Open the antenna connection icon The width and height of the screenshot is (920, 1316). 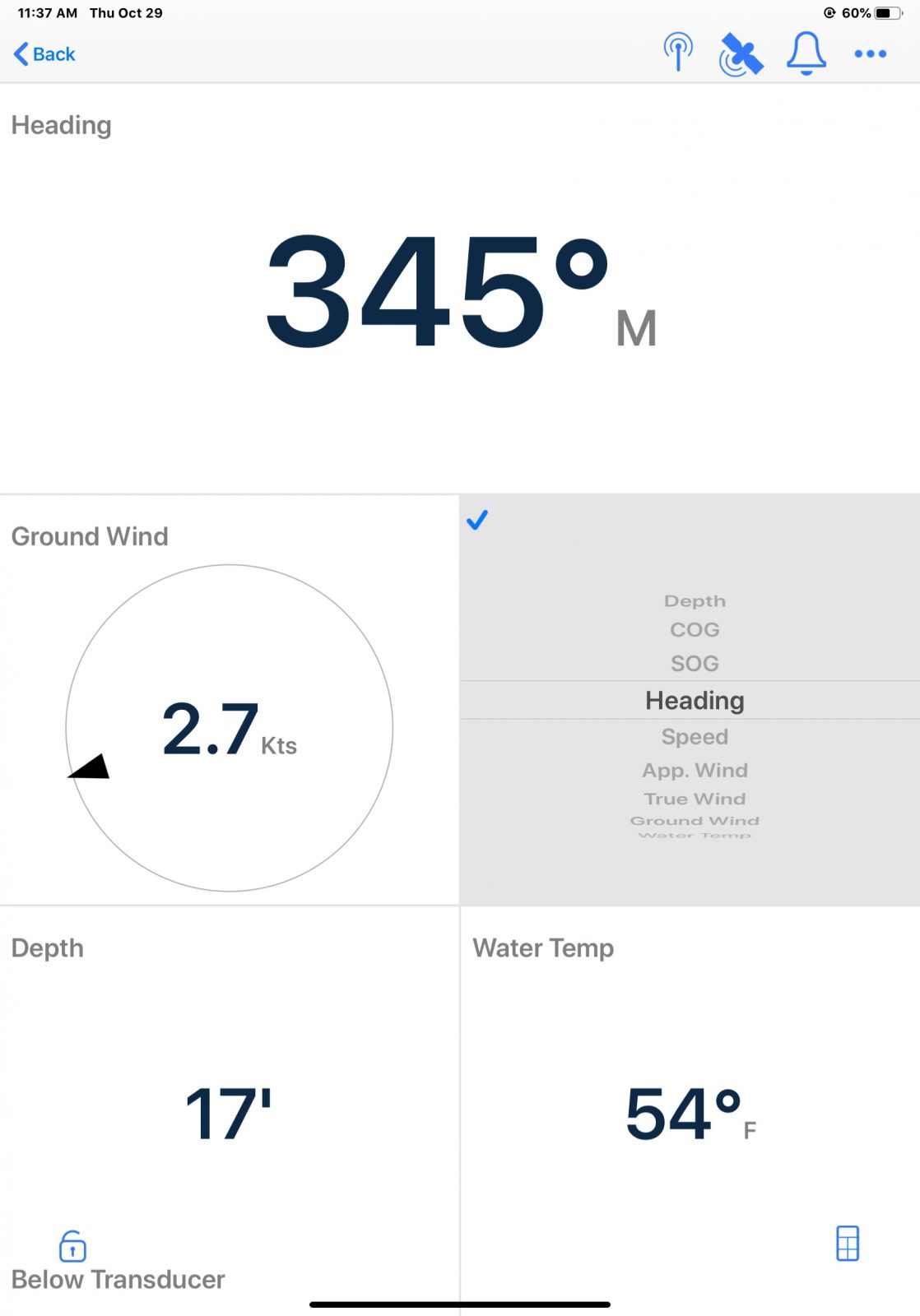(678, 53)
